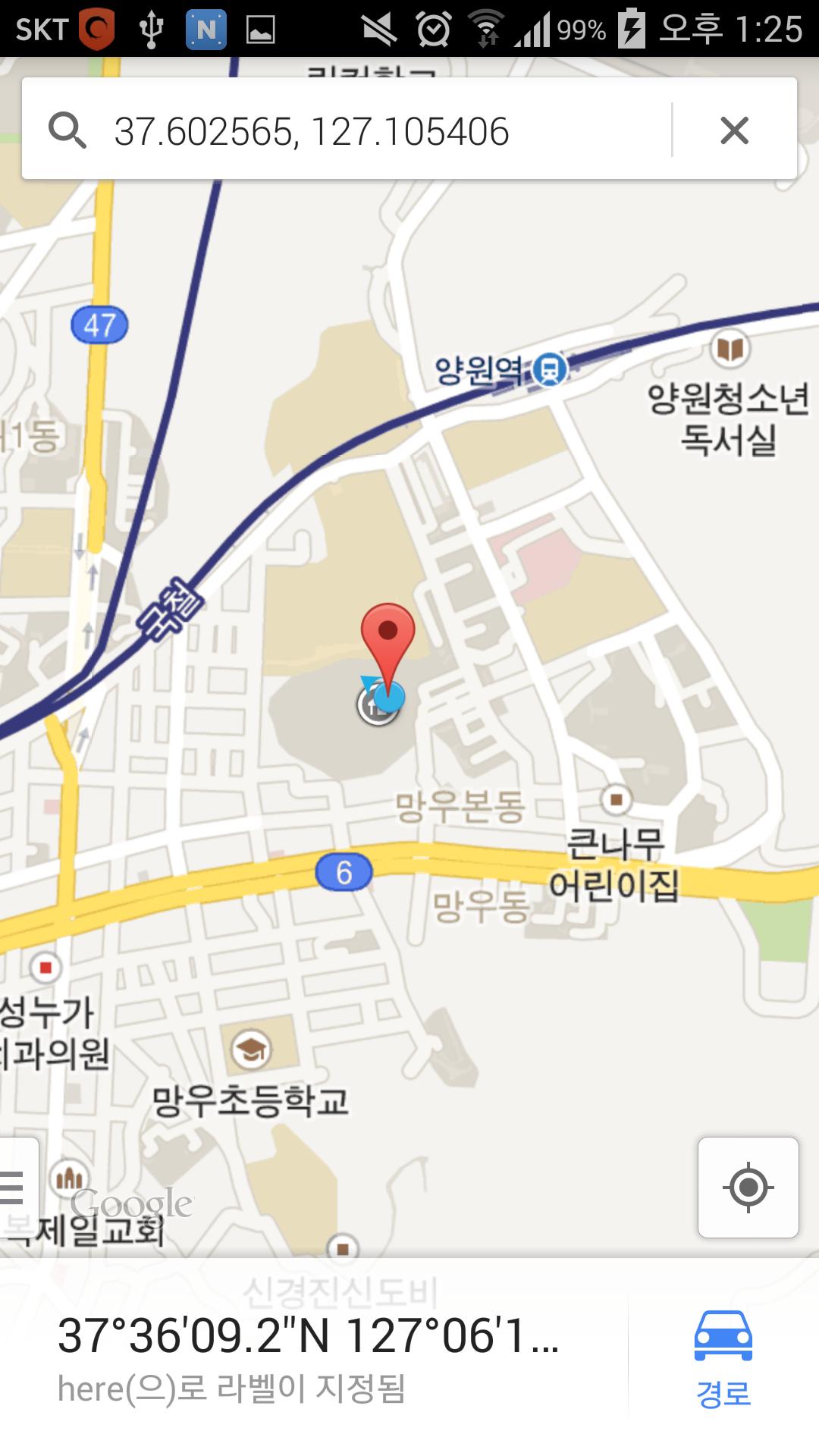Center the map on my location
This screenshot has width=819, height=1456.
coord(748,1187)
